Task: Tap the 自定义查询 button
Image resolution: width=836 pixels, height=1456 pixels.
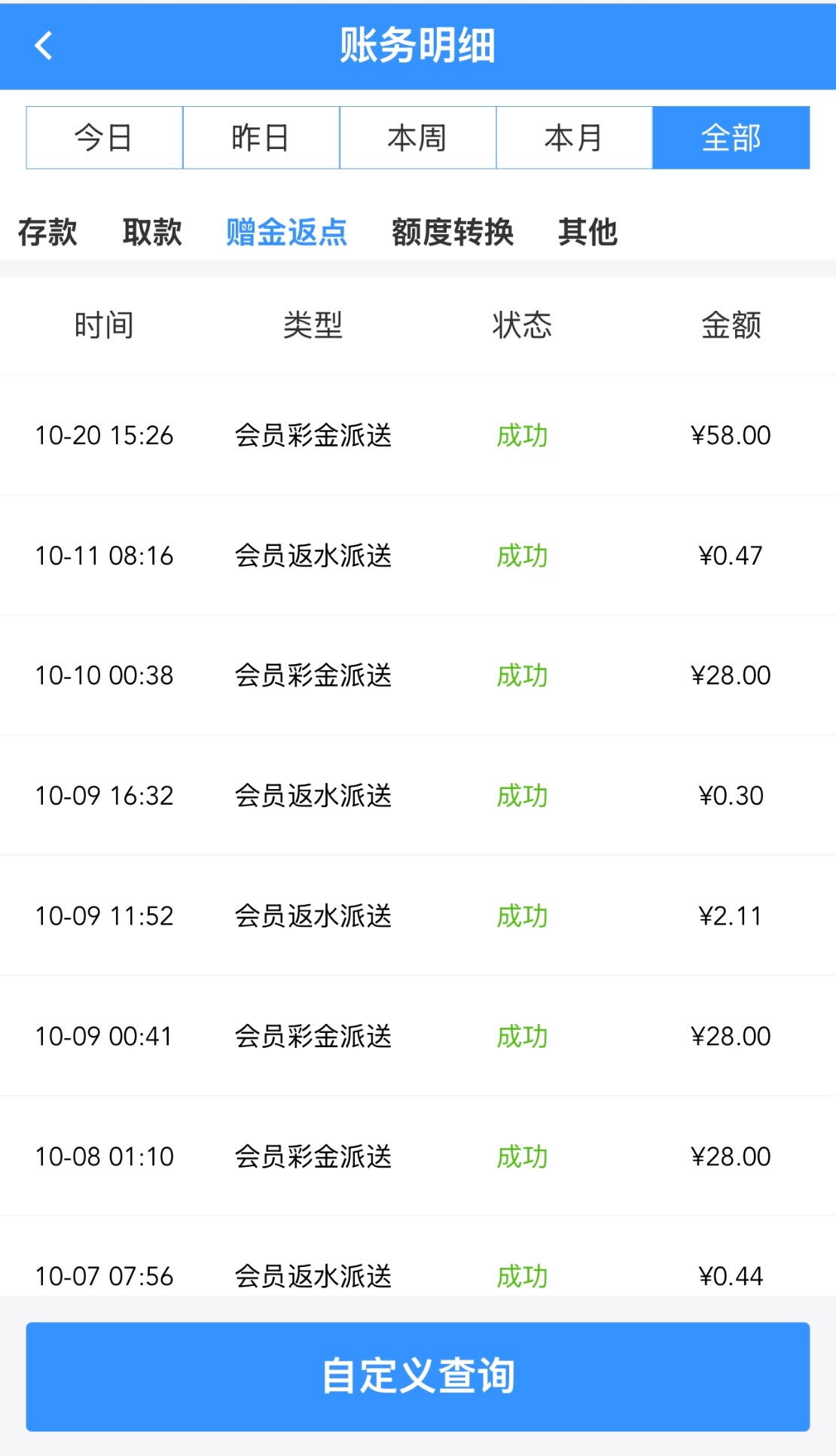Action: click(418, 1375)
